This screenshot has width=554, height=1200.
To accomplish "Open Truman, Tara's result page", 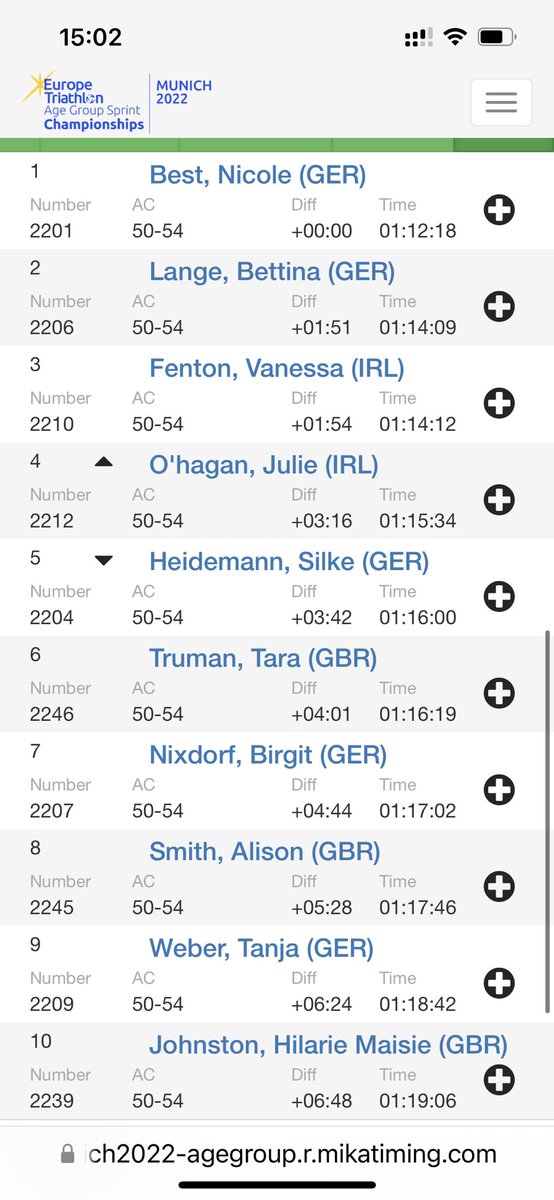I will click(x=263, y=658).
